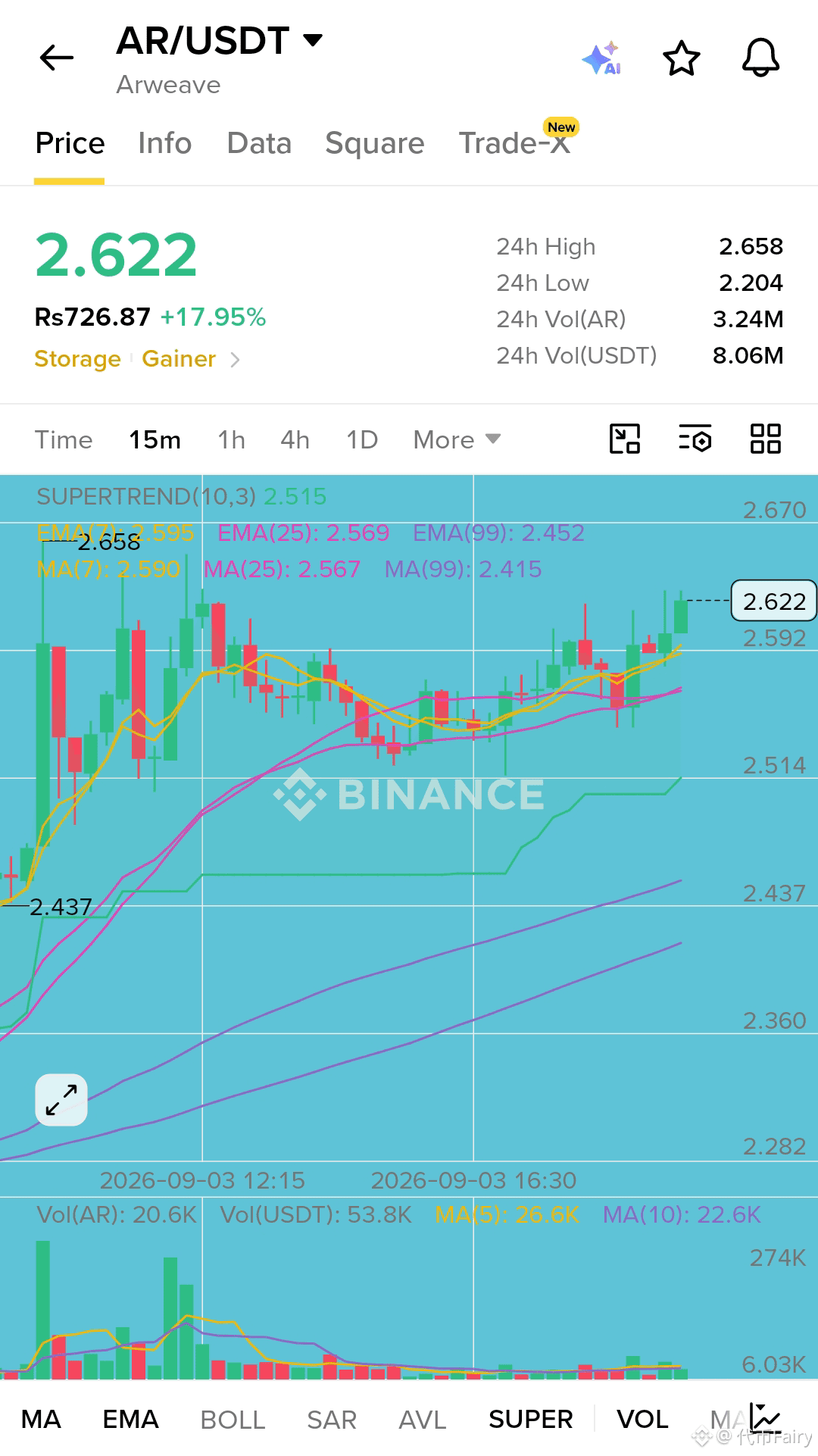Add AR/USDT to favorites with the star
818x1456 pixels.
click(x=682, y=58)
